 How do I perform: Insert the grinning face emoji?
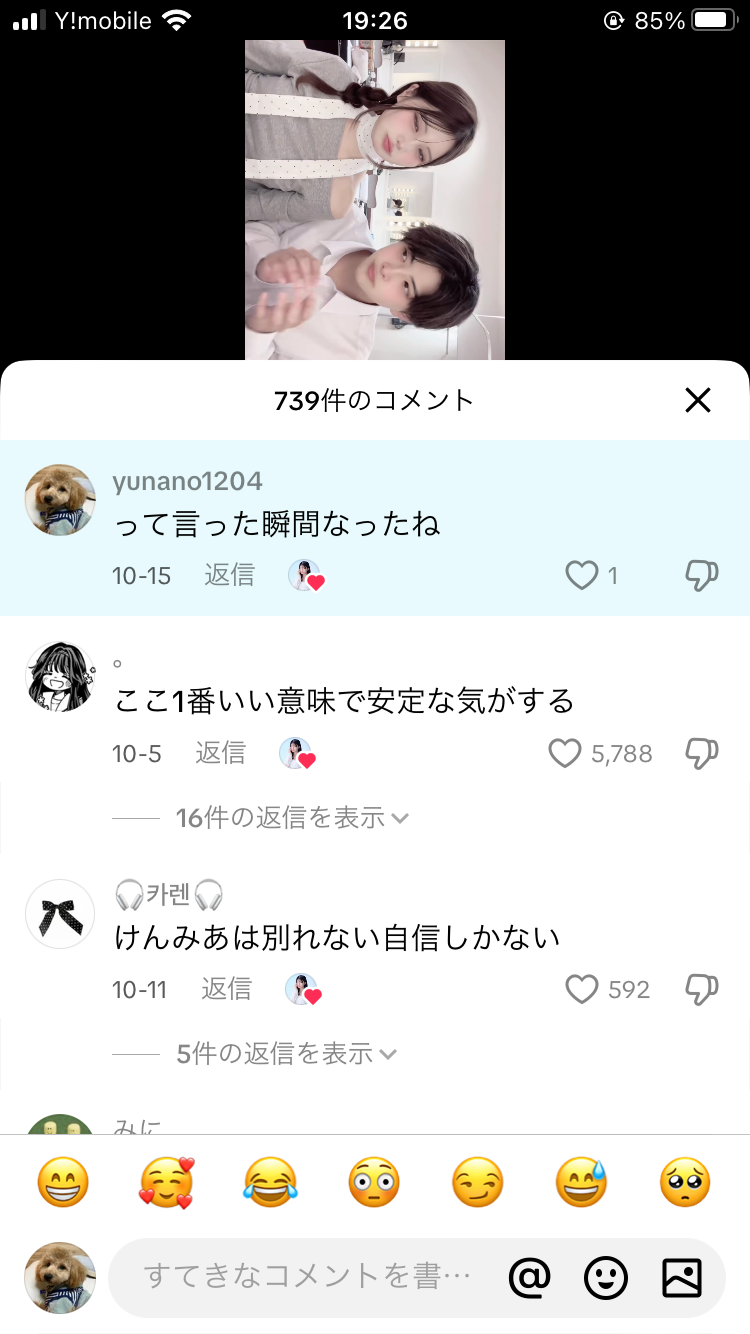(x=63, y=1183)
